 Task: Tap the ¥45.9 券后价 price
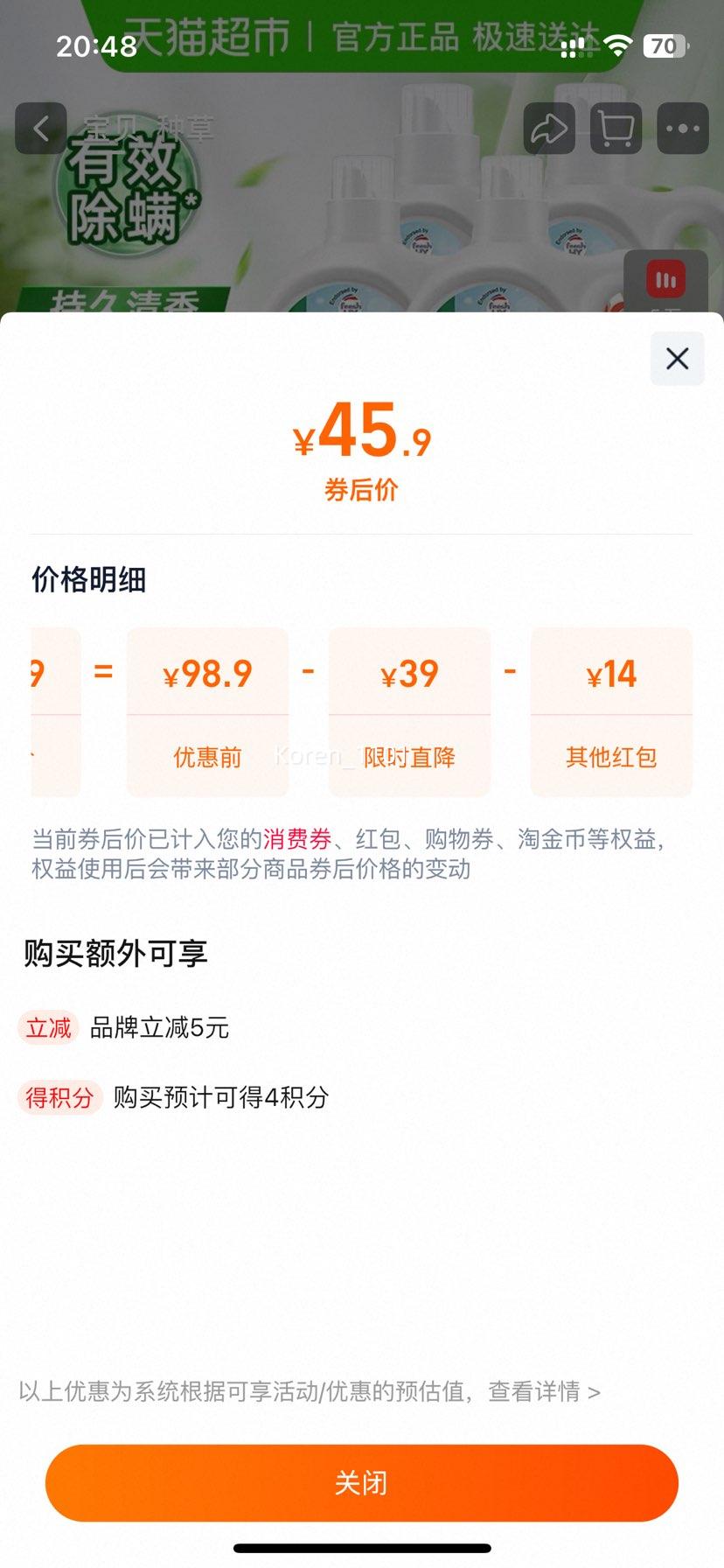361,437
